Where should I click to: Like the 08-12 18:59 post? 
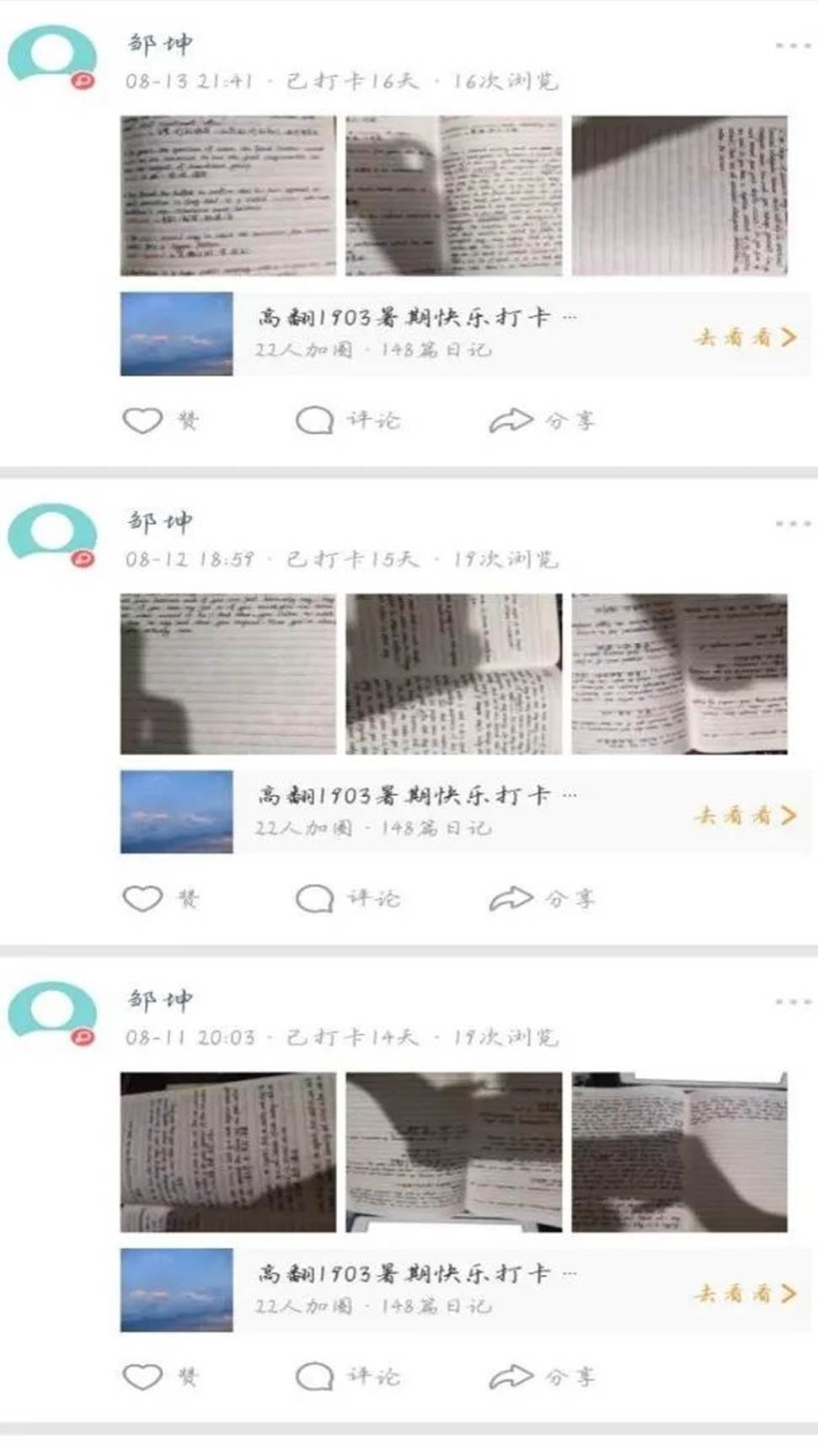tap(143, 898)
